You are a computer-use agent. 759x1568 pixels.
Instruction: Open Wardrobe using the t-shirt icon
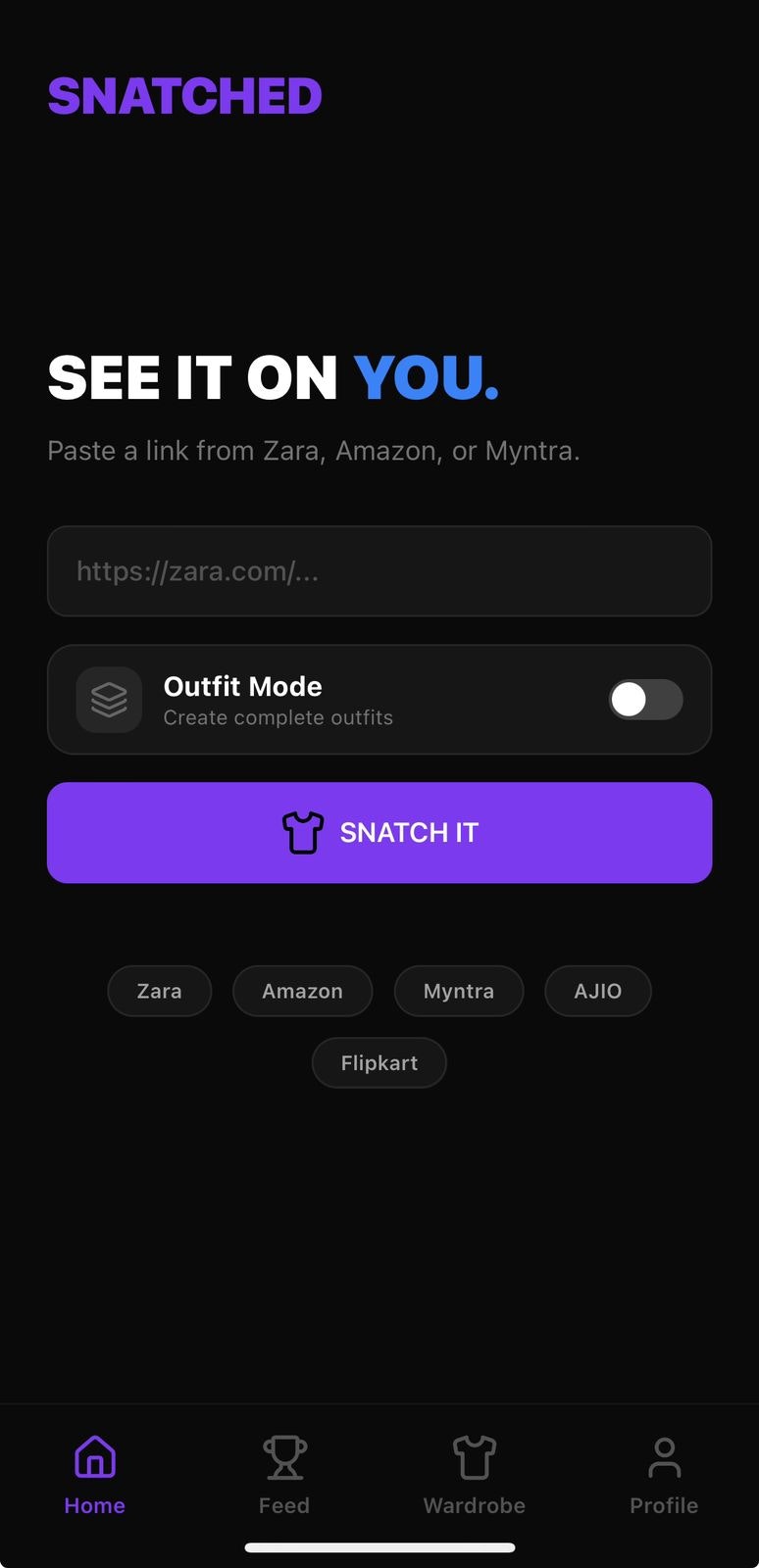(x=475, y=1457)
